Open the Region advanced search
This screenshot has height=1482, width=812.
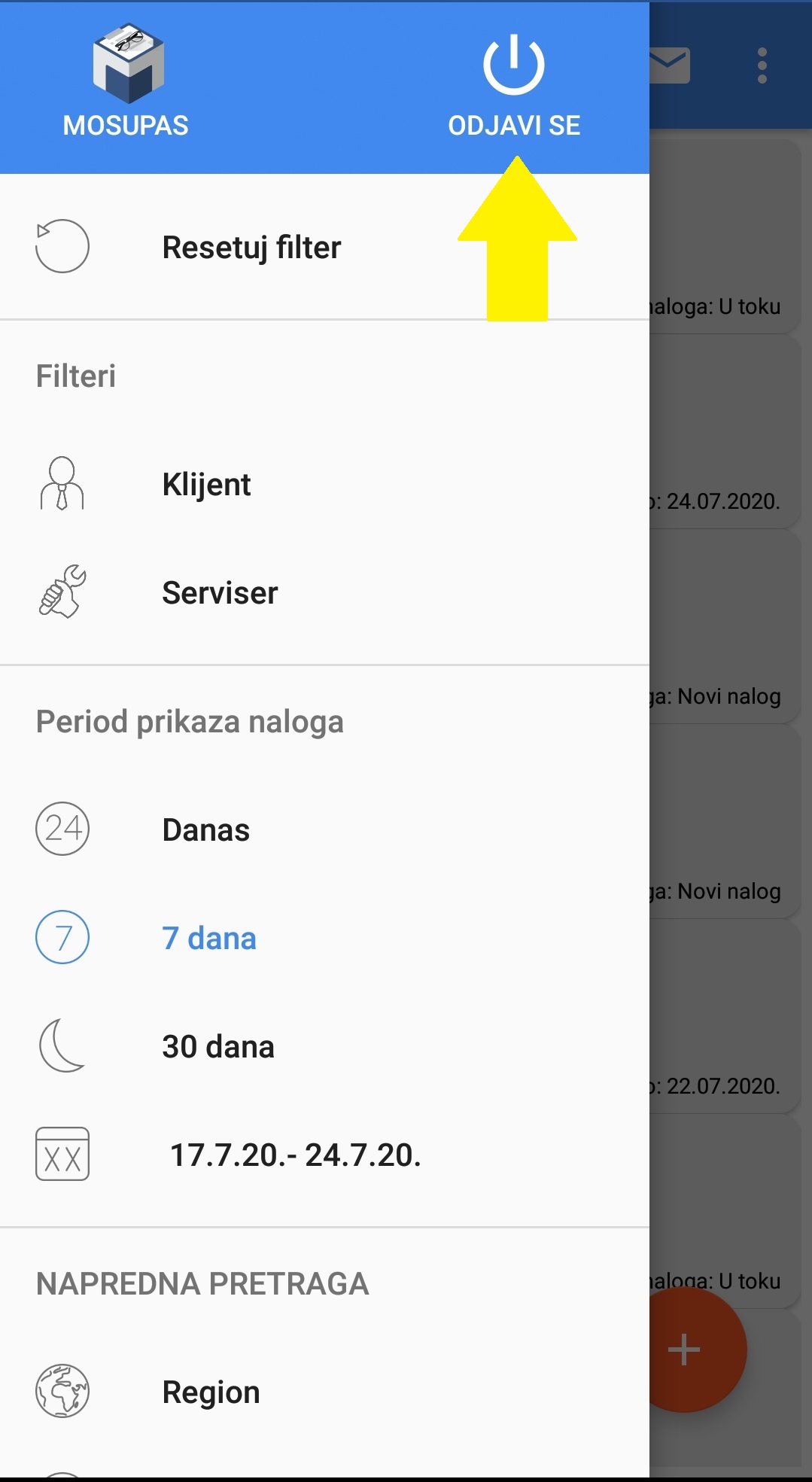coord(211,1392)
